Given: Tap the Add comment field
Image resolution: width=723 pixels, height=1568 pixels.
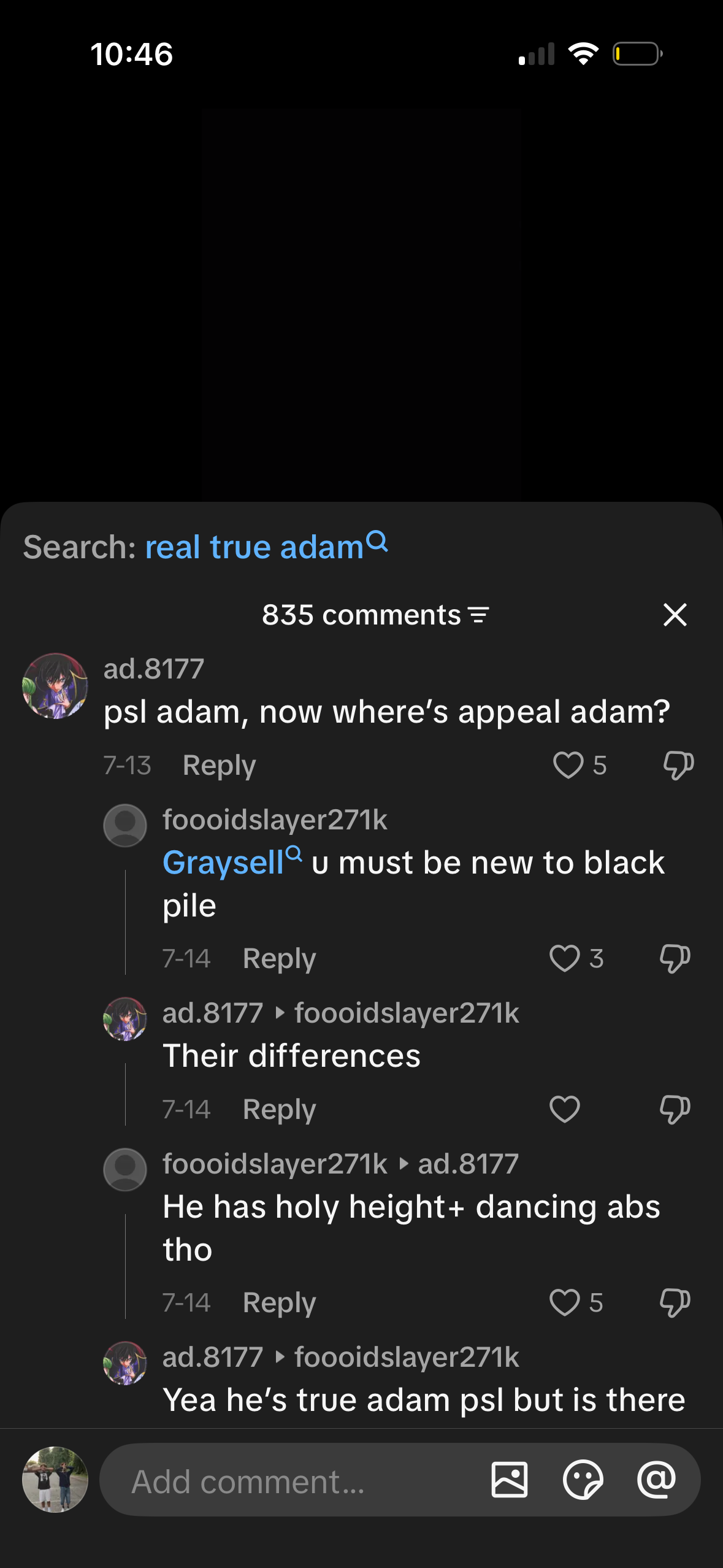Looking at the screenshot, I should pos(294,1482).
